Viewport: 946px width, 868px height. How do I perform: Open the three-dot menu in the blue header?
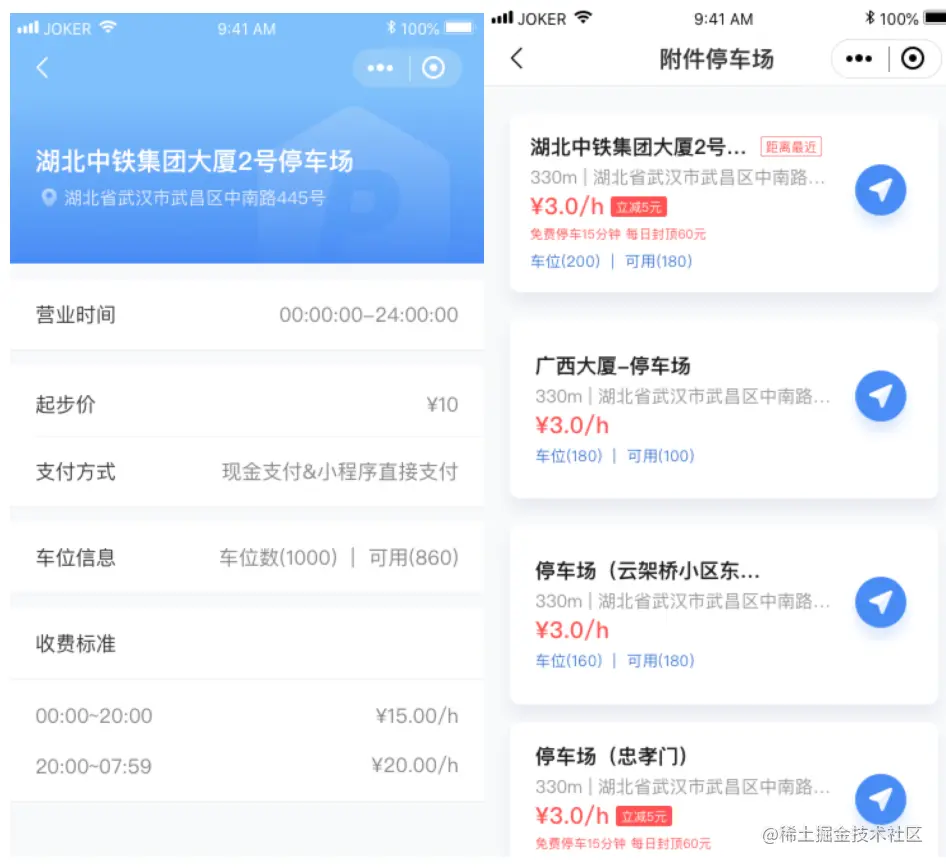pyautogui.click(x=380, y=68)
